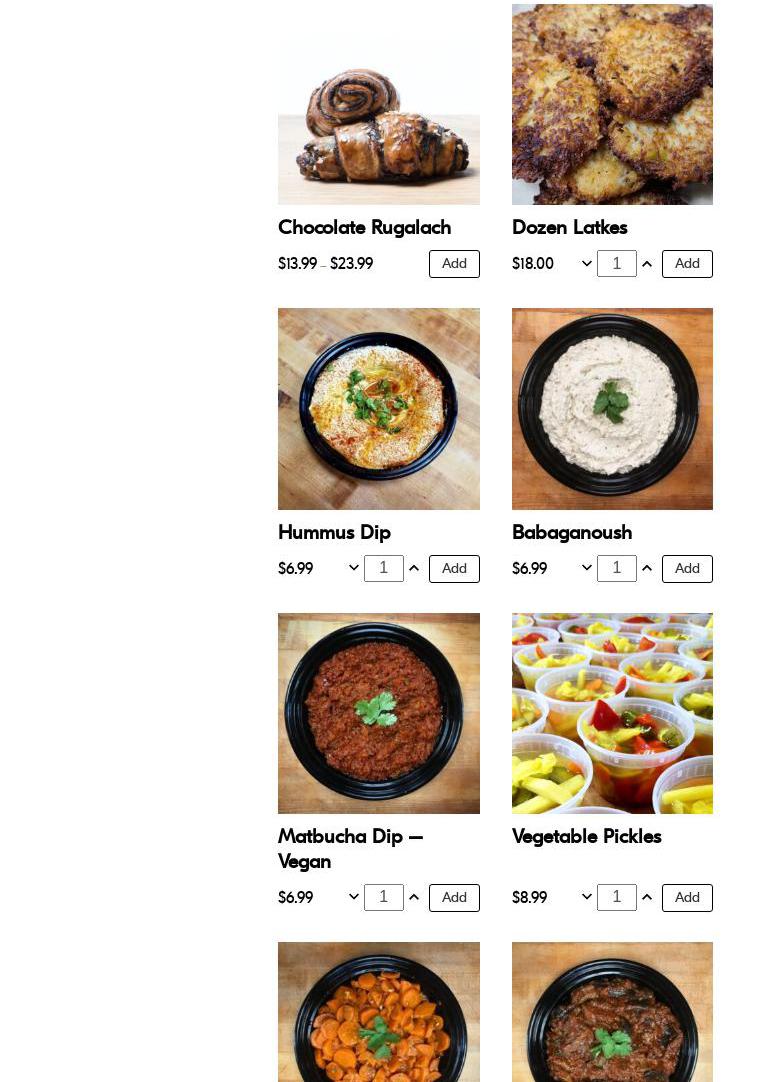
Task: Open the Babaganoush product photo
Action: click(x=612, y=409)
